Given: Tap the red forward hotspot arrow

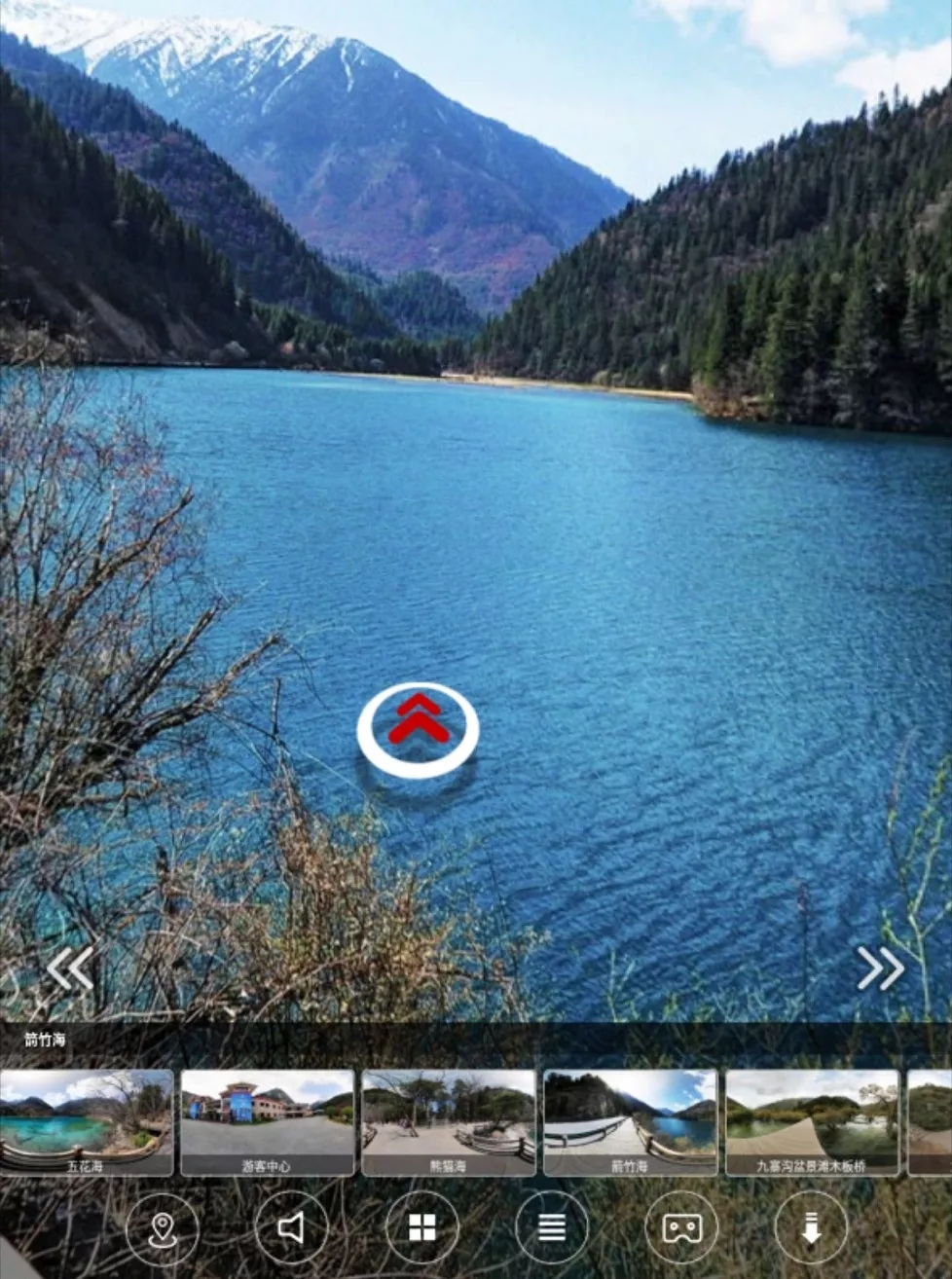Looking at the screenshot, I should coord(418,729).
